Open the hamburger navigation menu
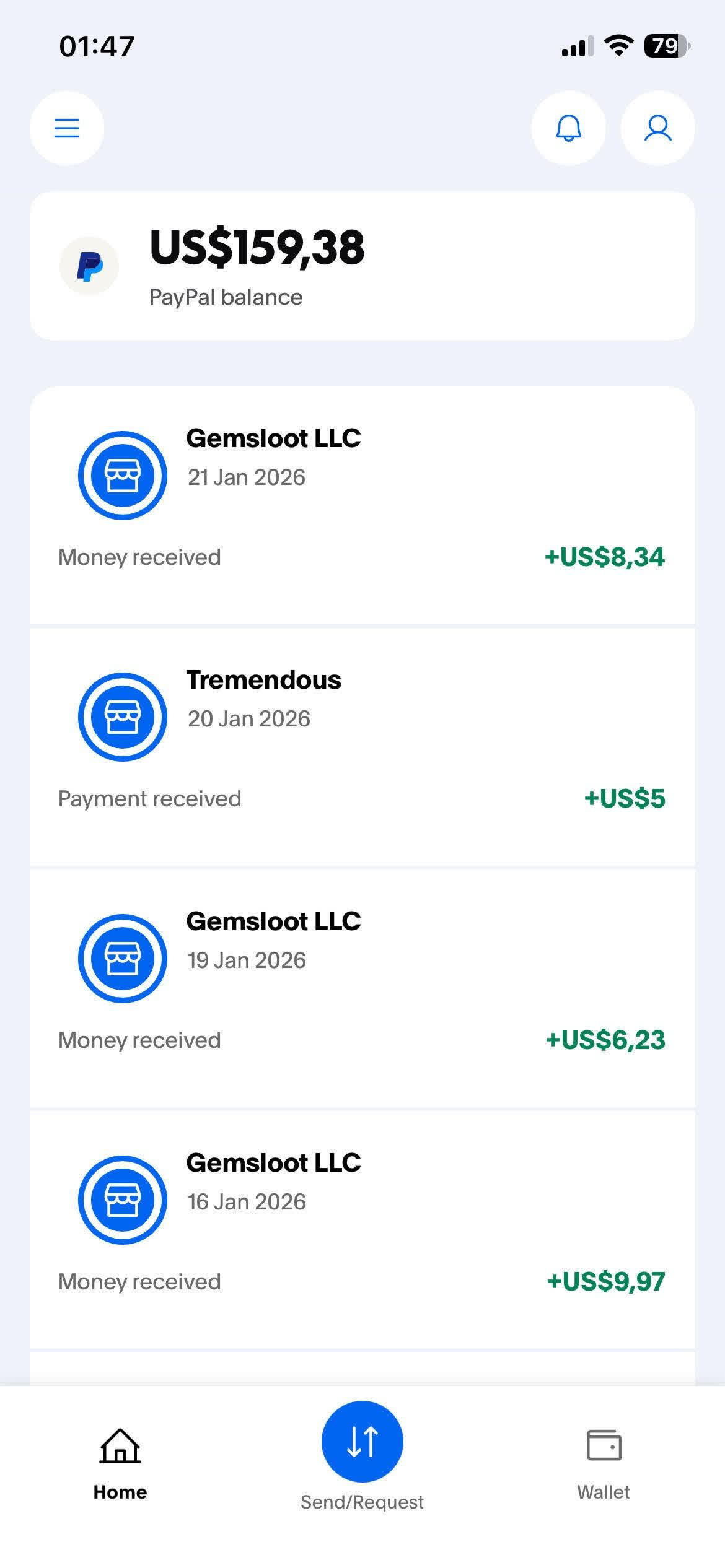This screenshot has width=725, height=1568. 66,128
